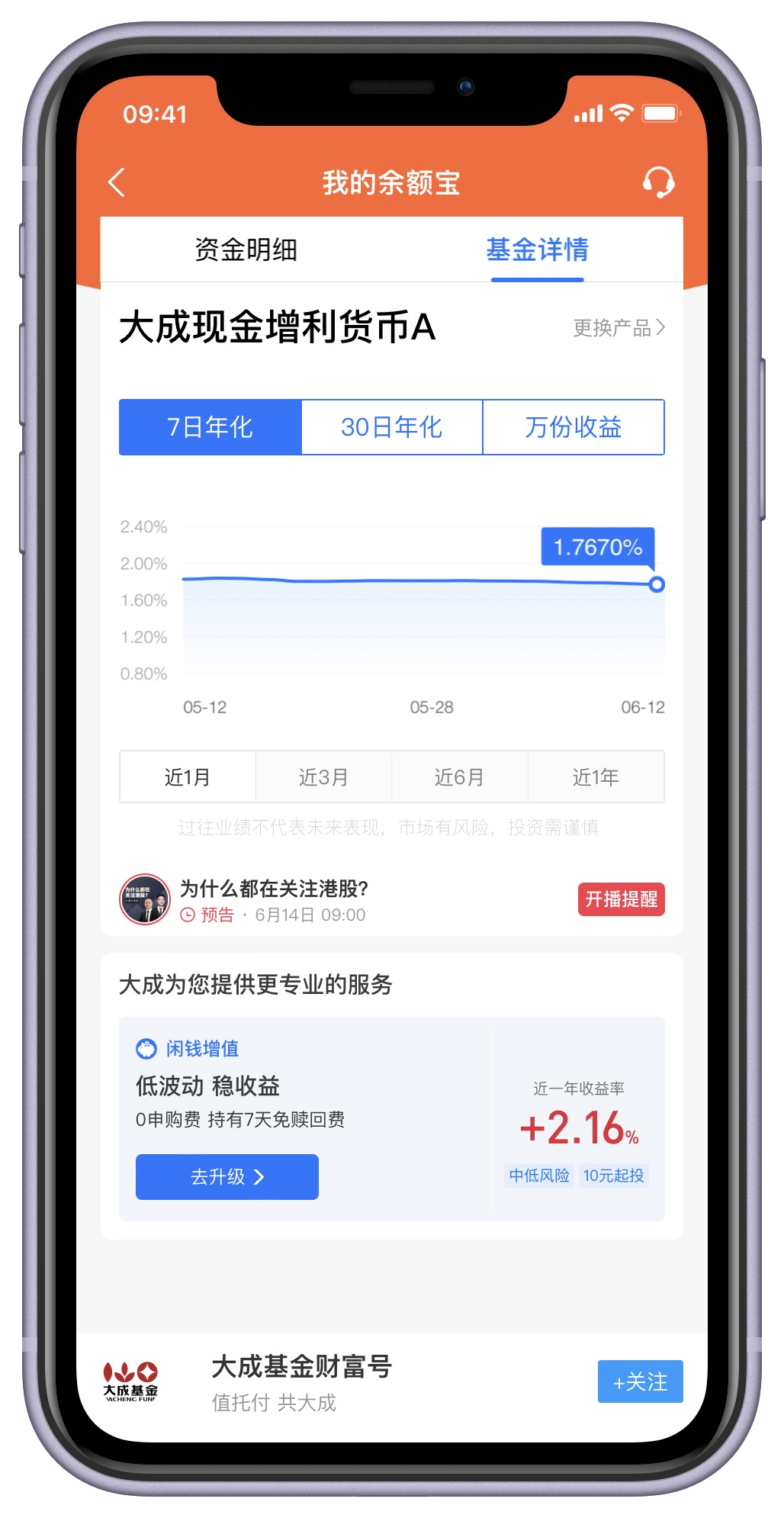Change range to 近3月
Screen dimensions: 784x1518
click(323, 777)
